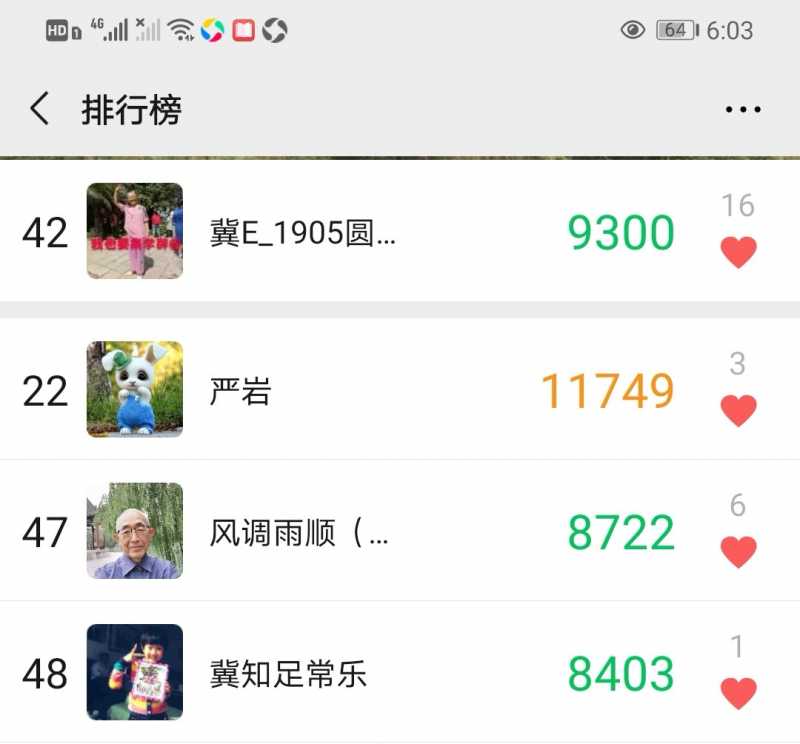Open the three-dot overflow menu
800x744 pixels.
743,110
